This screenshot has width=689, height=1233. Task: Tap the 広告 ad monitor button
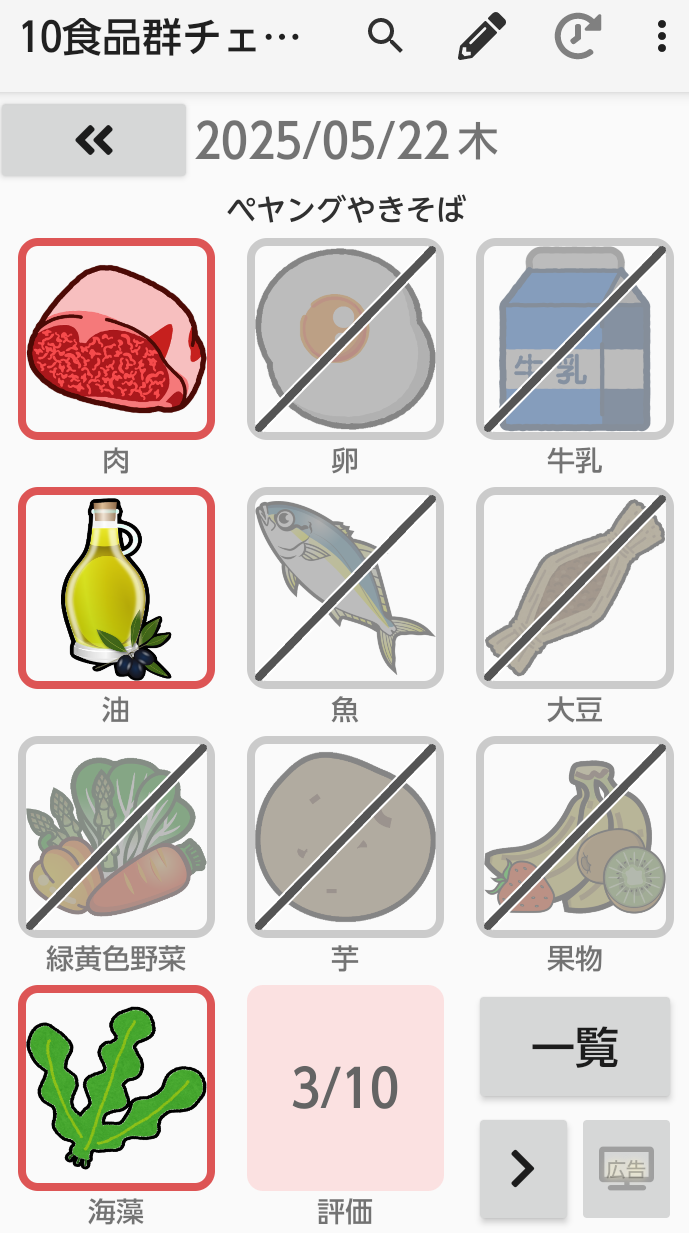pos(626,1168)
